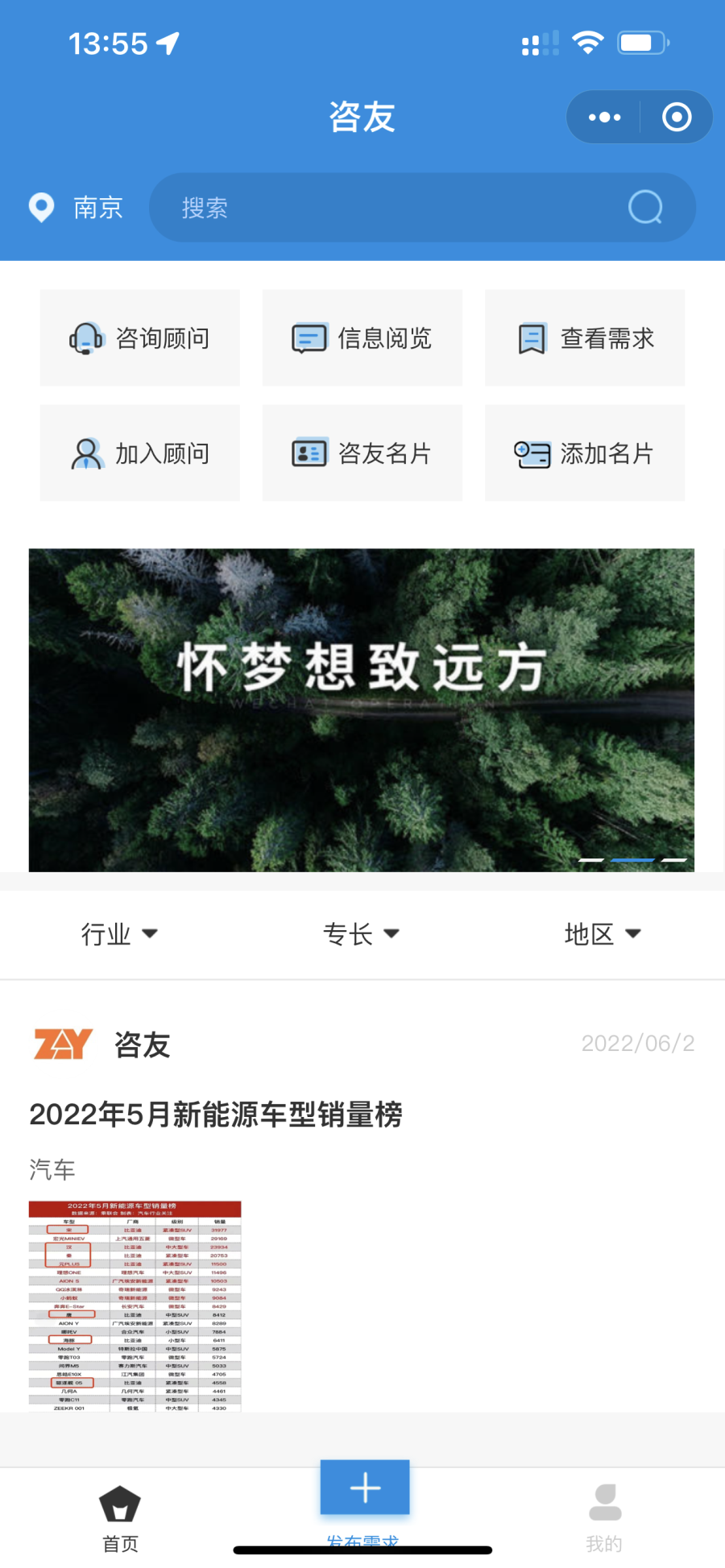
Task: Tap the 搜索 search field
Action: tap(387, 208)
